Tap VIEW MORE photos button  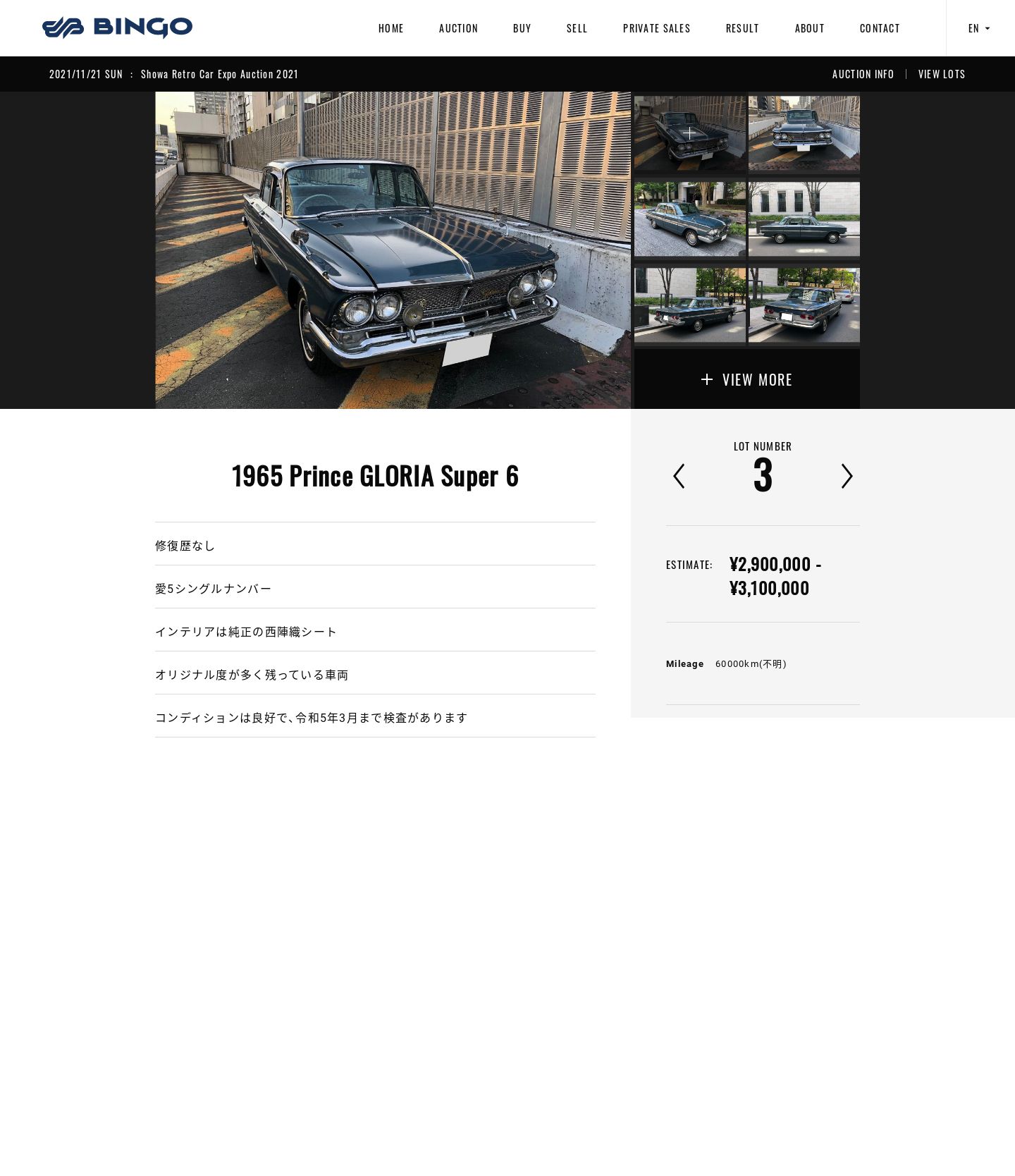[746, 379]
